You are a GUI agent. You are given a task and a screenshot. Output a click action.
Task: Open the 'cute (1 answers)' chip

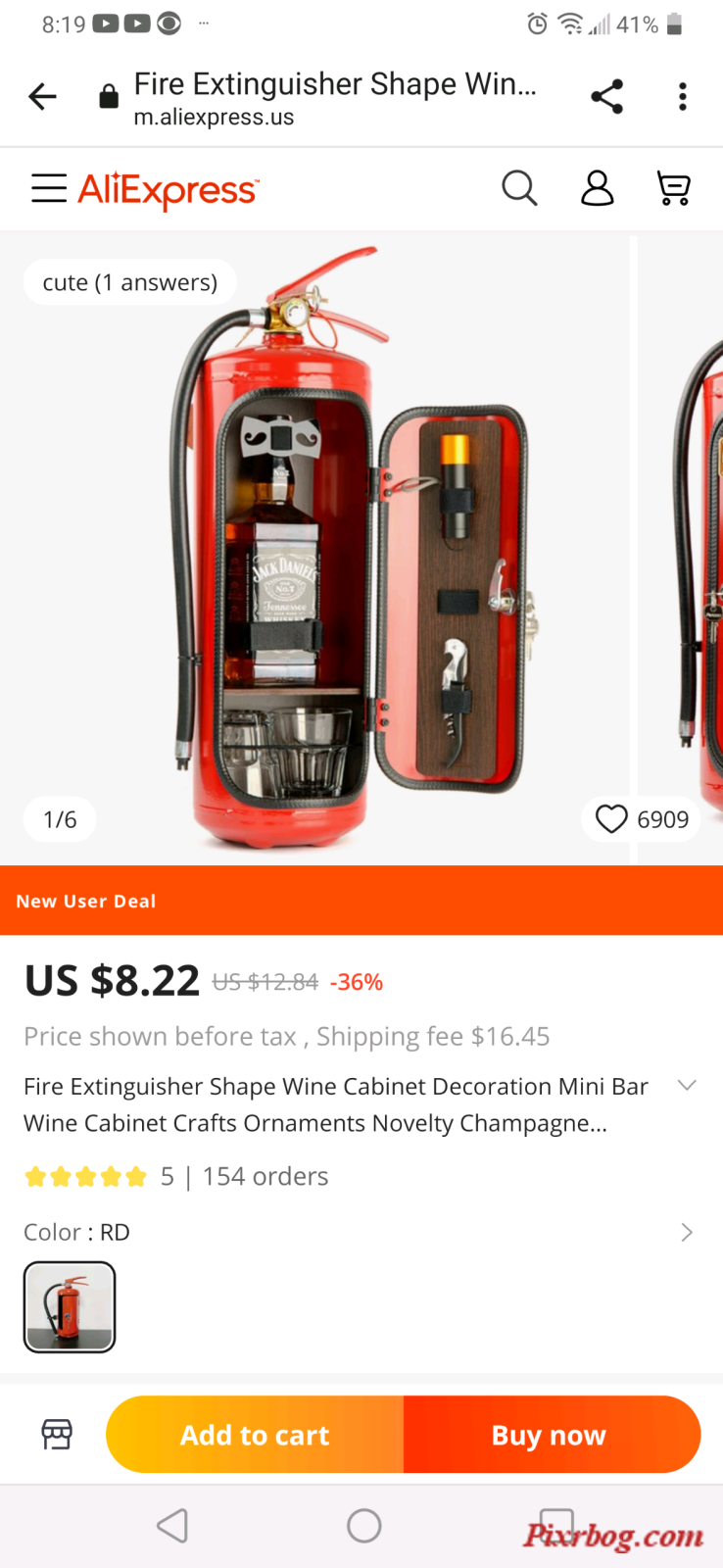pyautogui.click(x=129, y=282)
